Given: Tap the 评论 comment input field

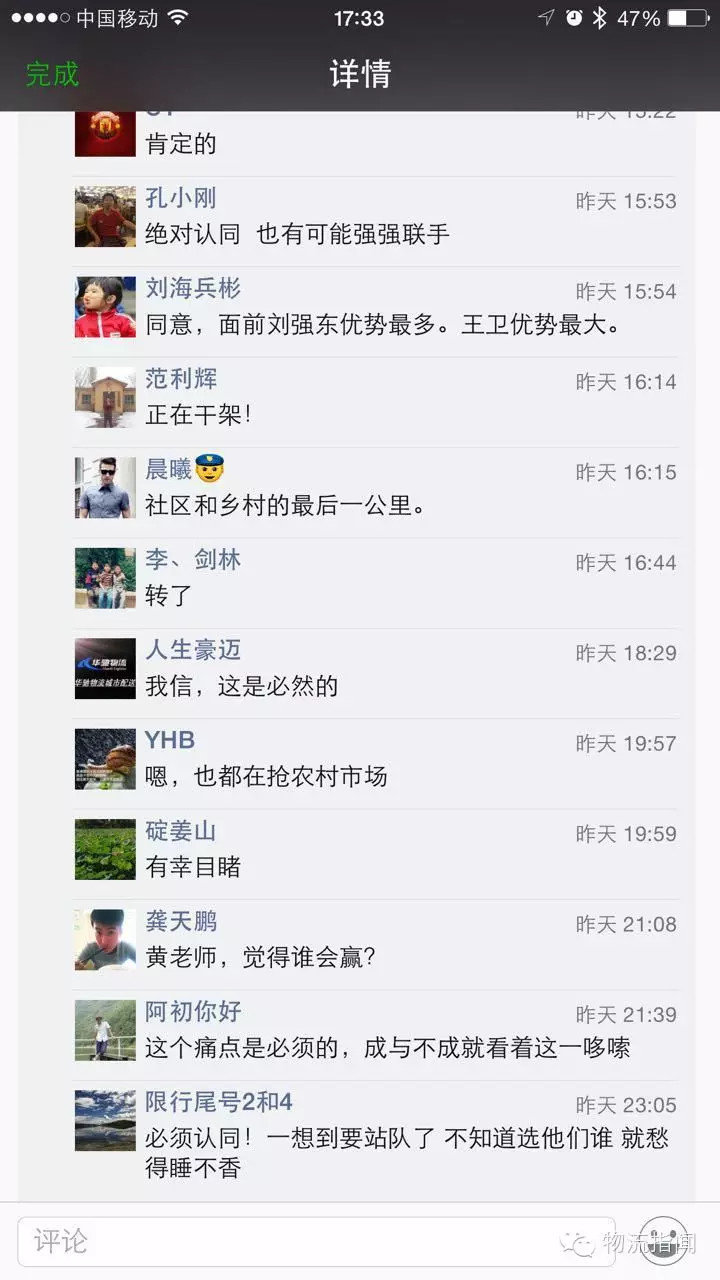Looking at the screenshot, I should tap(315, 1241).
